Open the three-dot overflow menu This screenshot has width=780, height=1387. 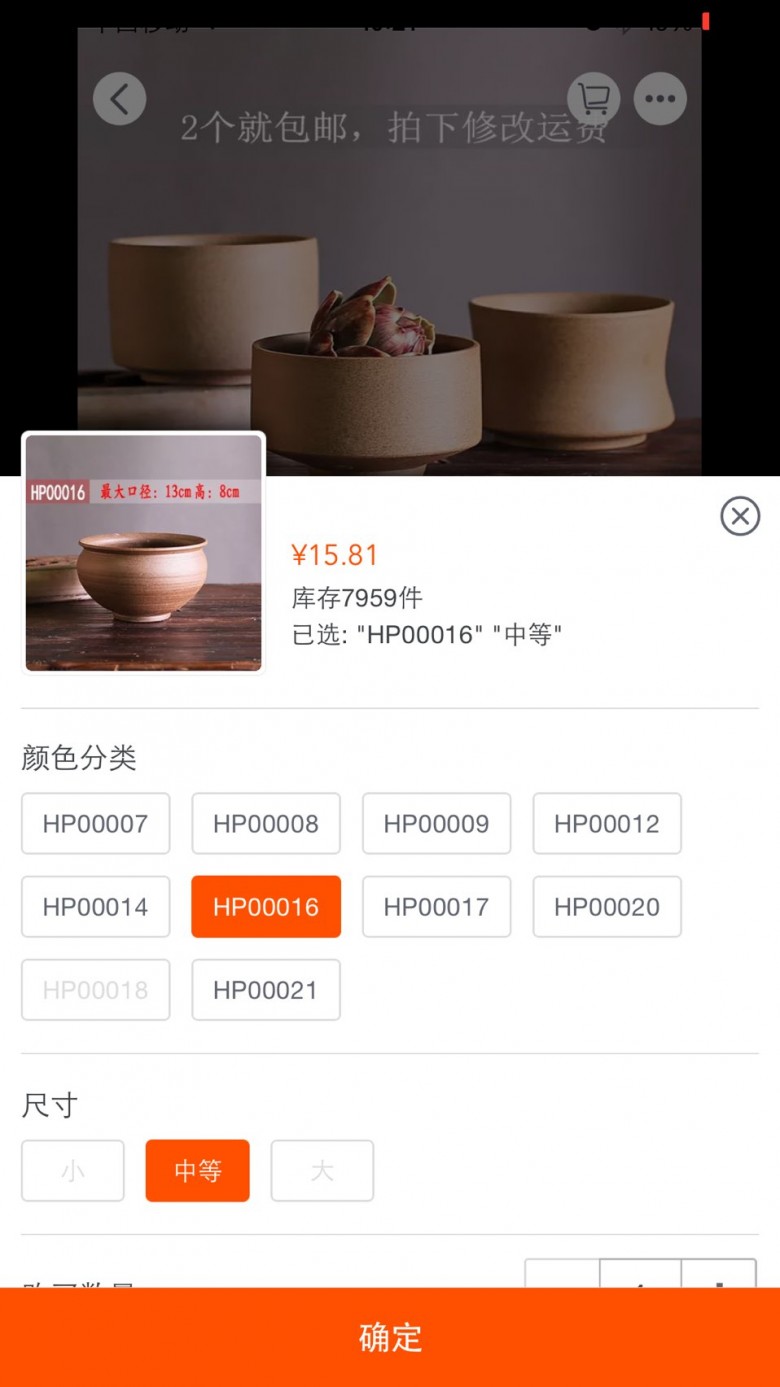pos(660,99)
